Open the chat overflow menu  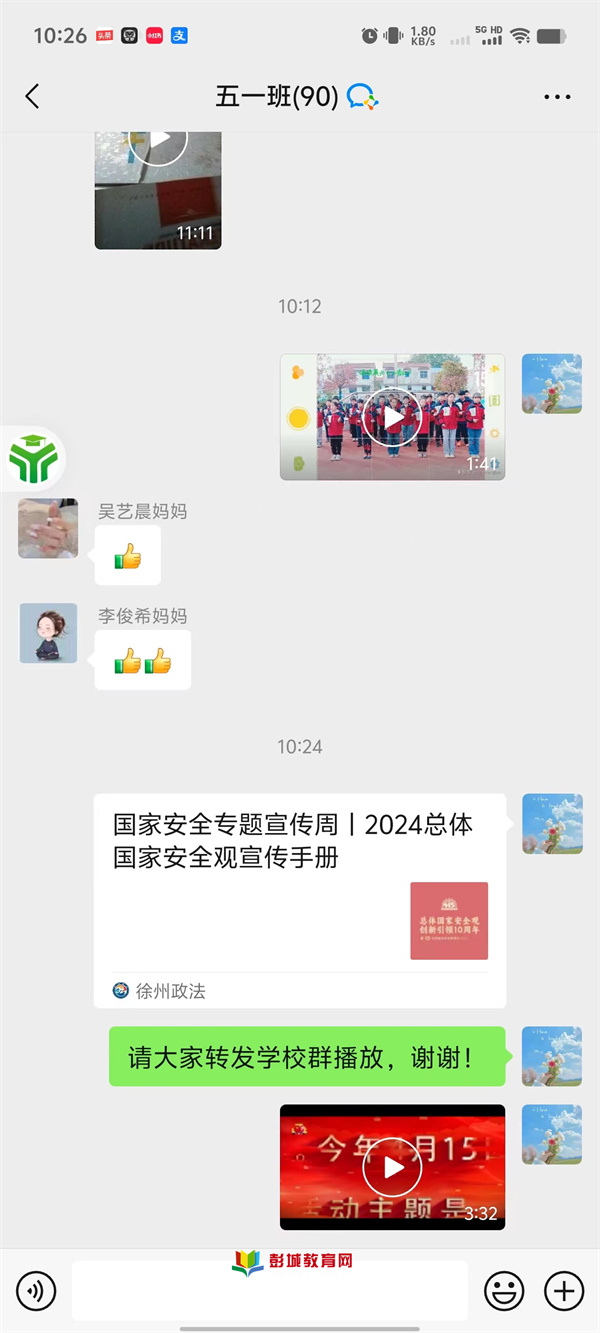557,97
